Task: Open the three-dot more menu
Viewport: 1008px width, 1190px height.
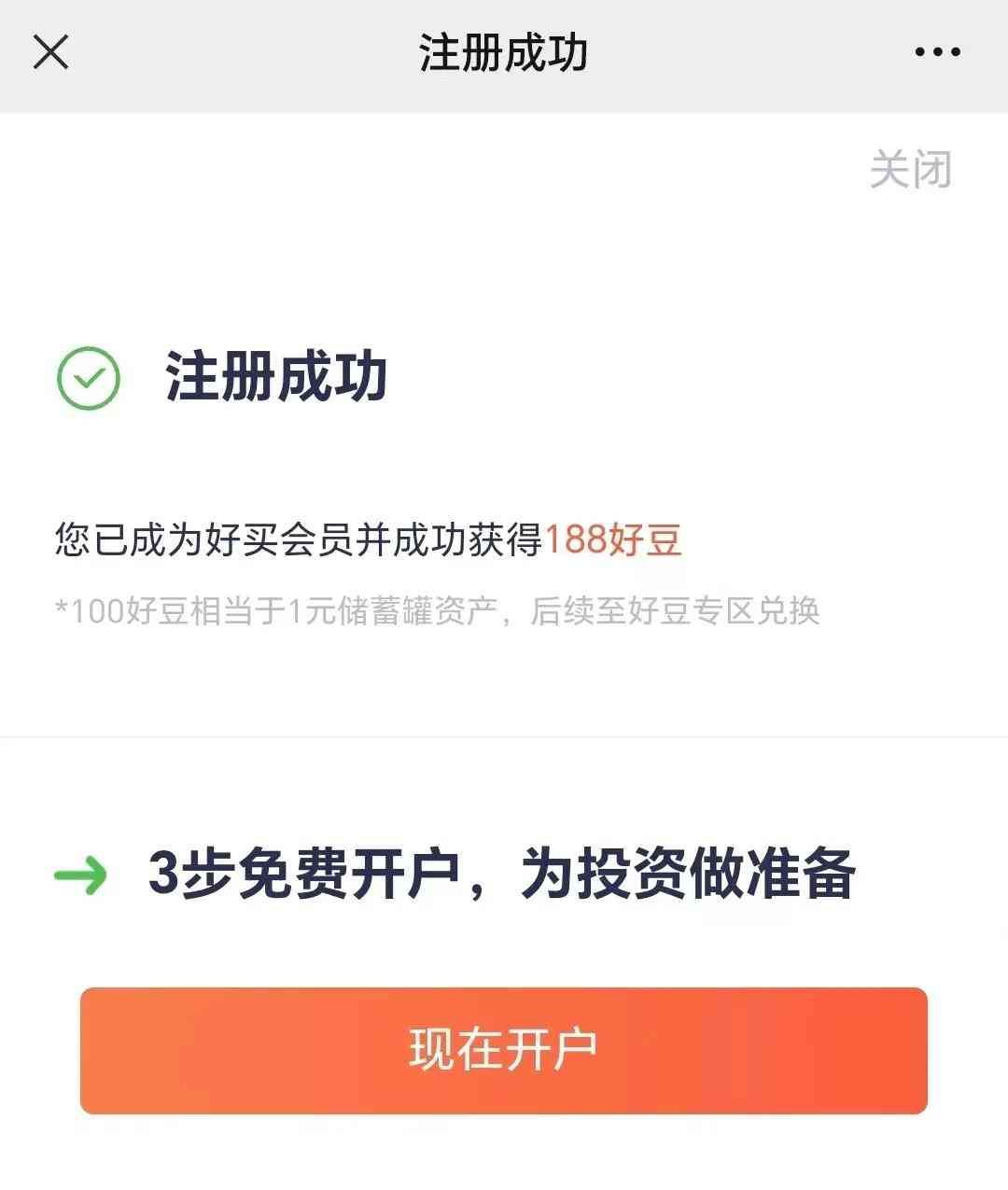Action: (937, 52)
